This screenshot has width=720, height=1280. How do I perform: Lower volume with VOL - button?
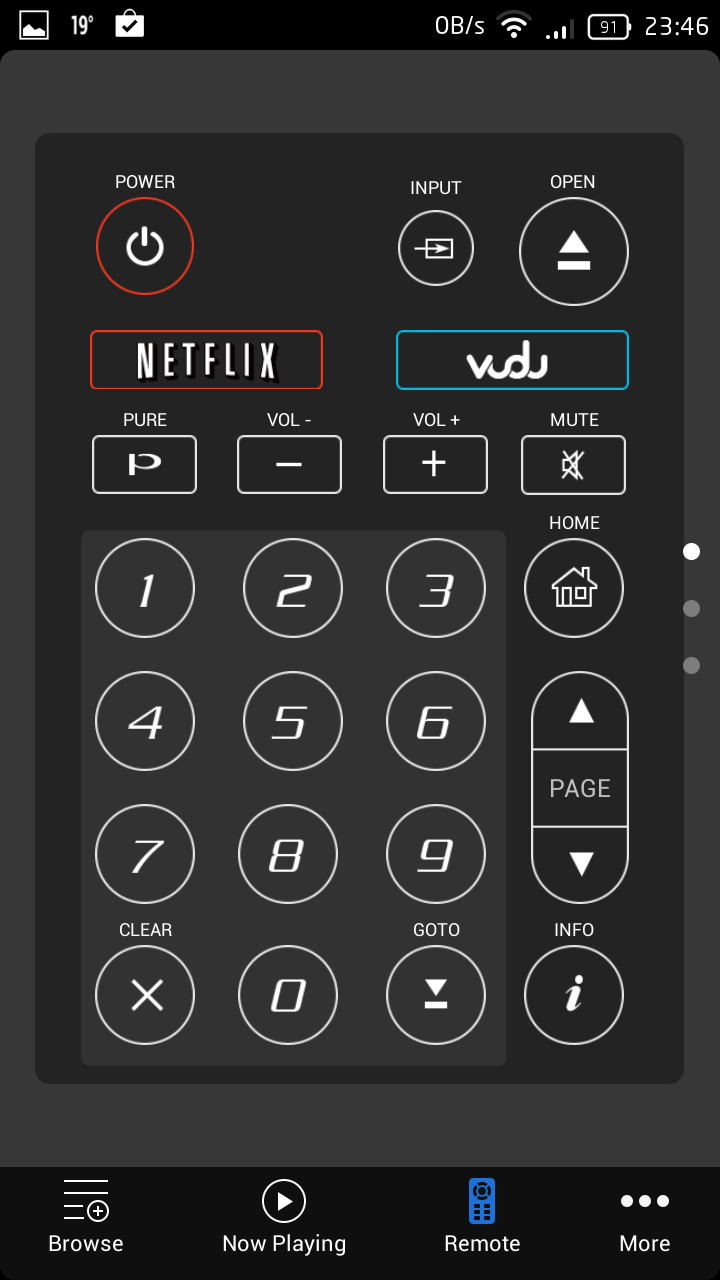pos(289,465)
